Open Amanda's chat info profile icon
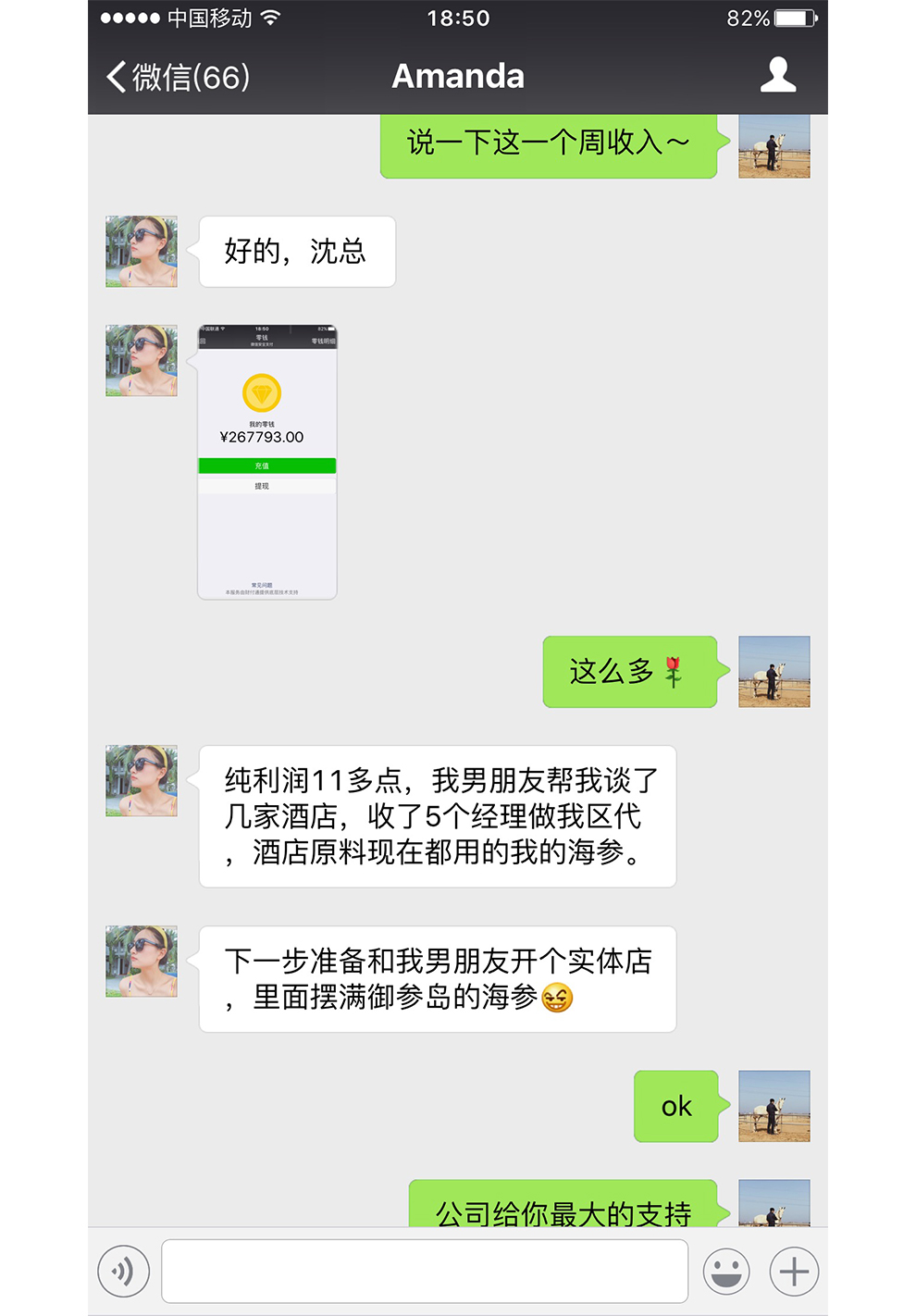 pyautogui.click(x=777, y=75)
